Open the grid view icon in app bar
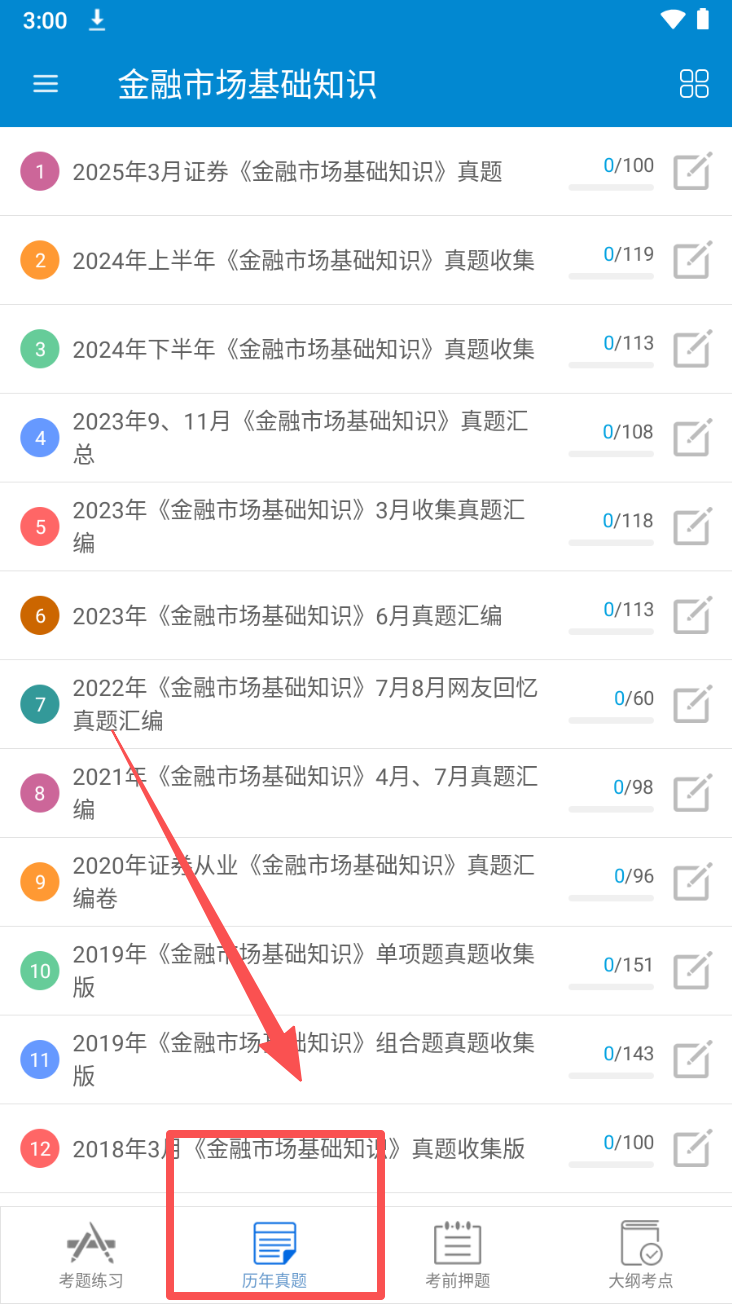Image resolution: width=732 pixels, height=1304 pixels. click(x=694, y=84)
